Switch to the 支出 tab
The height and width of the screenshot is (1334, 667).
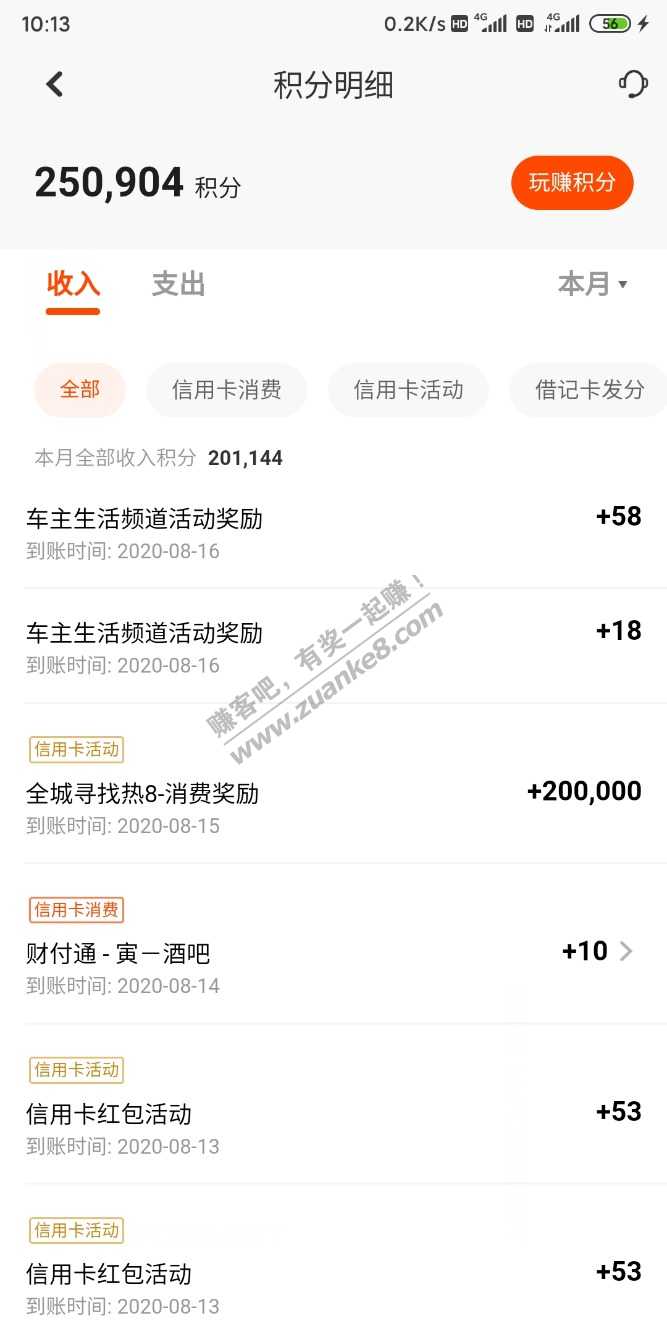point(178,285)
